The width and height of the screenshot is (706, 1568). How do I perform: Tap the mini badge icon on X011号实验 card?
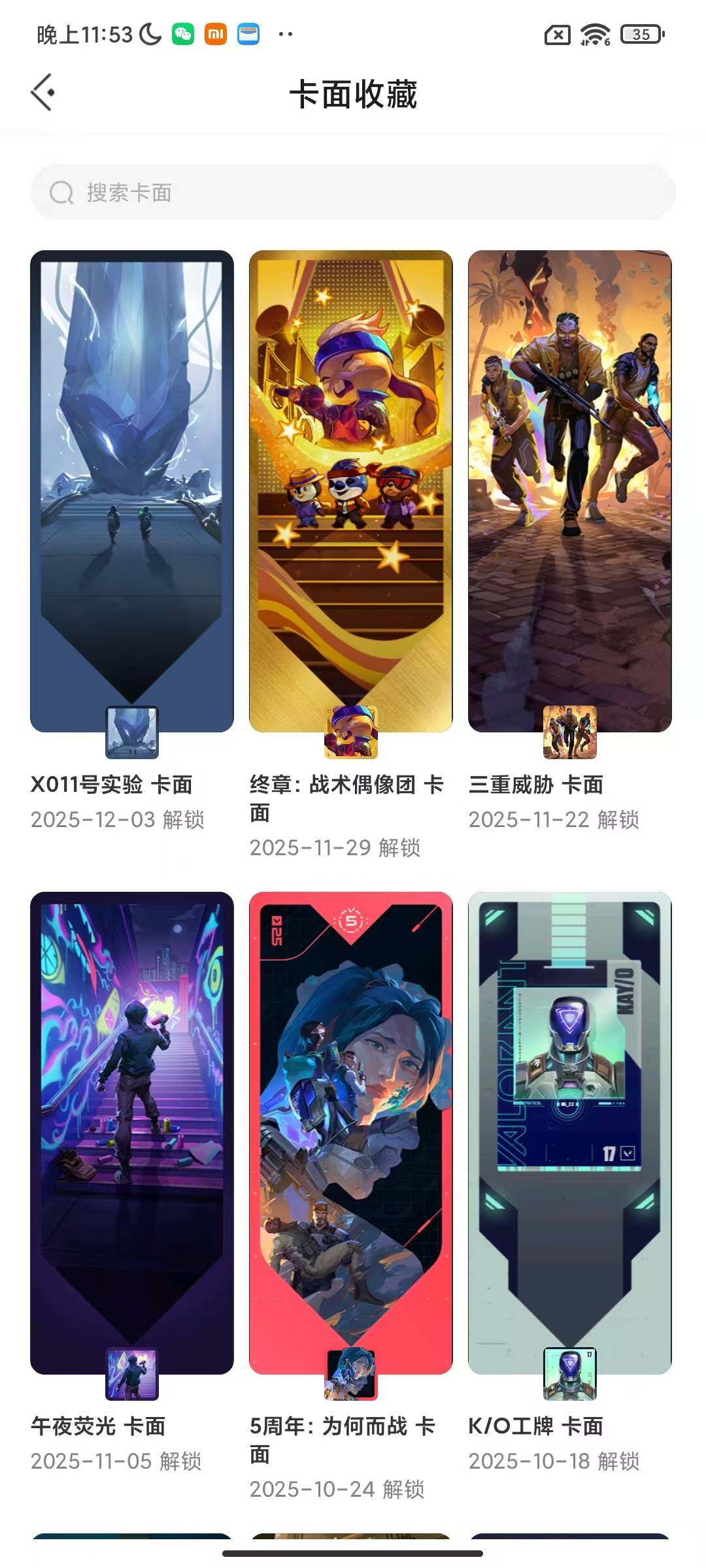[x=131, y=732]
